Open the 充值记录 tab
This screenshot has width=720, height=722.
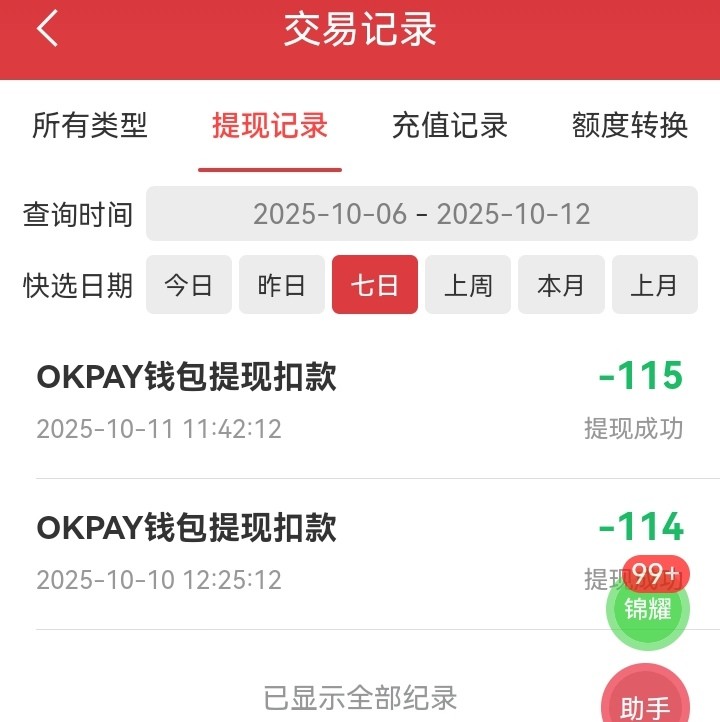click(x=450, y=126)
